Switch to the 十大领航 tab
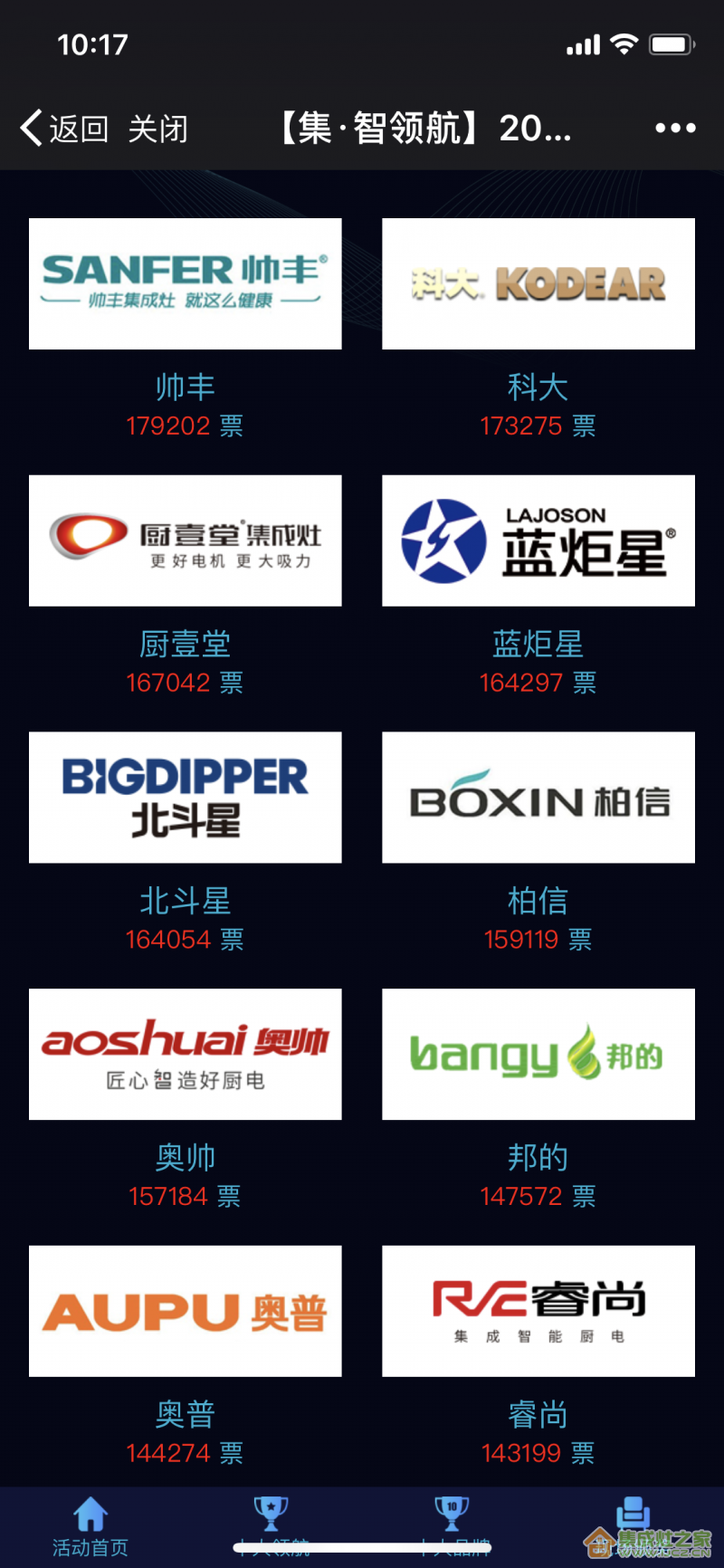 [271, 1526]
